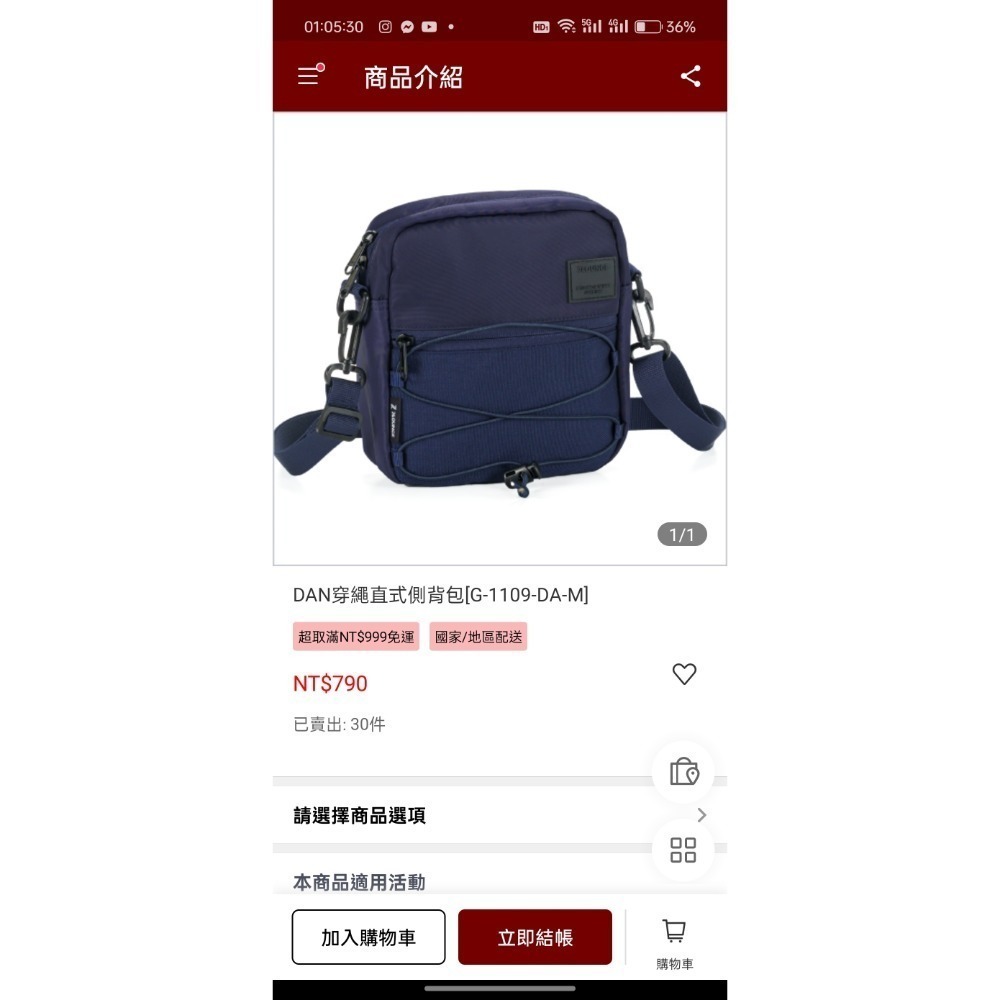Add product to favorites with heart icon
Viewport: 1000px width, 1000px height.
click(x=684, y=674)
